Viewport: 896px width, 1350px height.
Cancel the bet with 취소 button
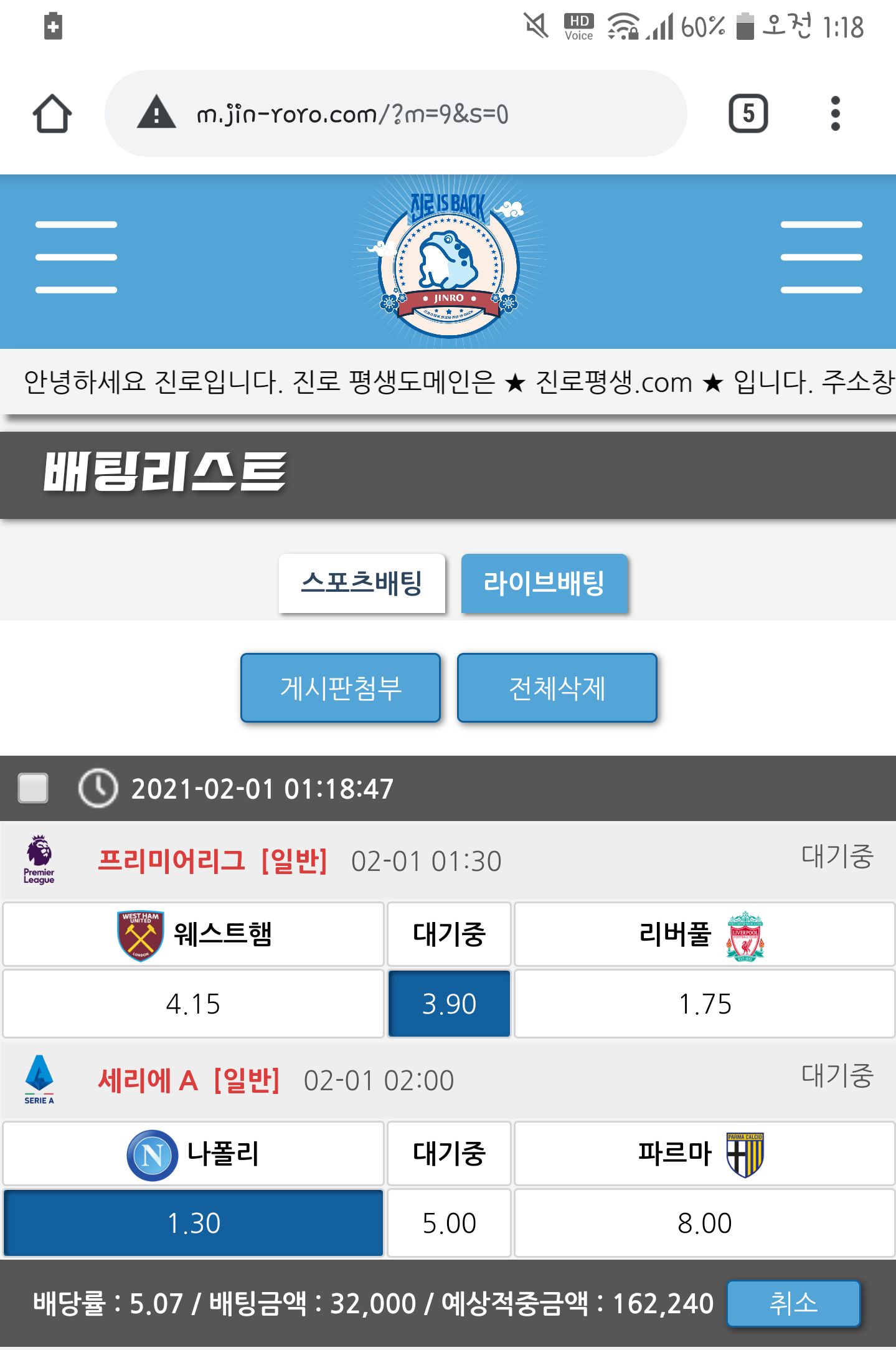pyautogui.click(x=793, y=1303)
